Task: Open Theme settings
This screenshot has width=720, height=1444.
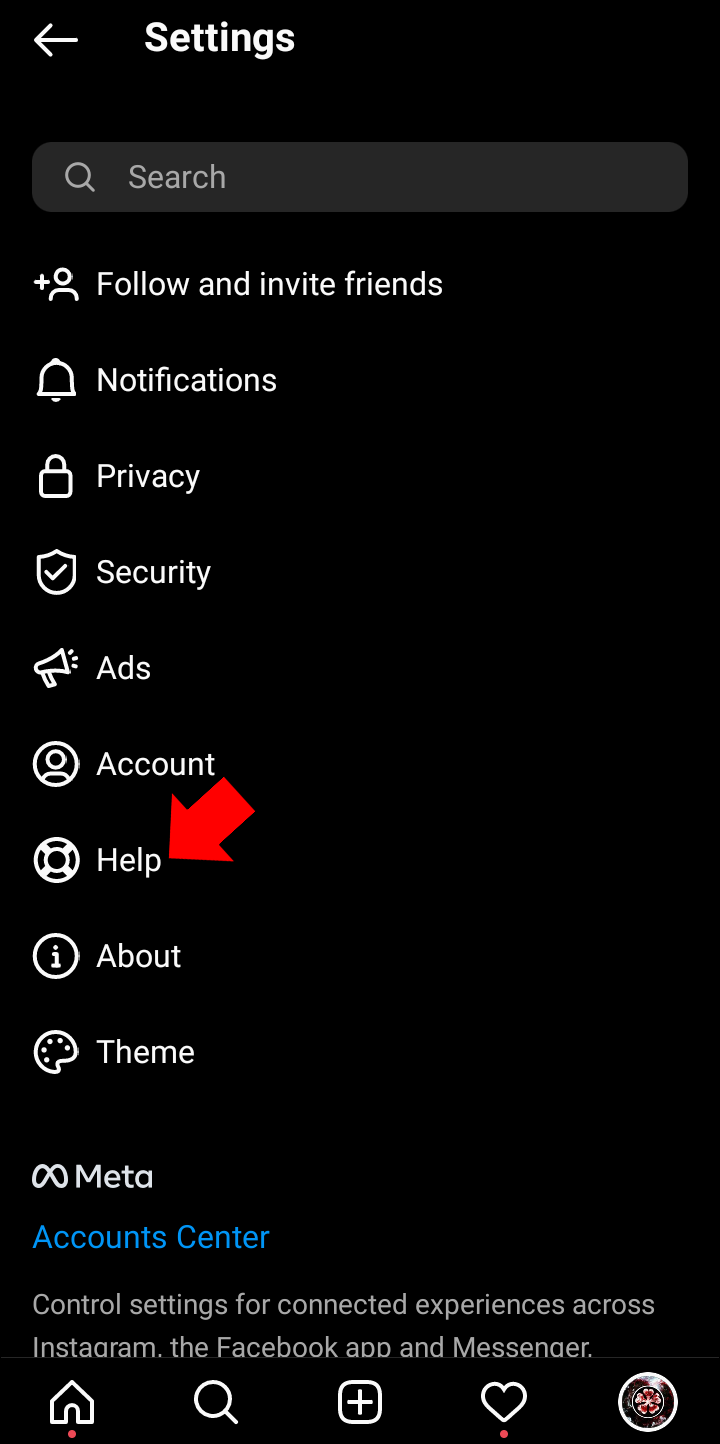Action: tap(145, 1052)
